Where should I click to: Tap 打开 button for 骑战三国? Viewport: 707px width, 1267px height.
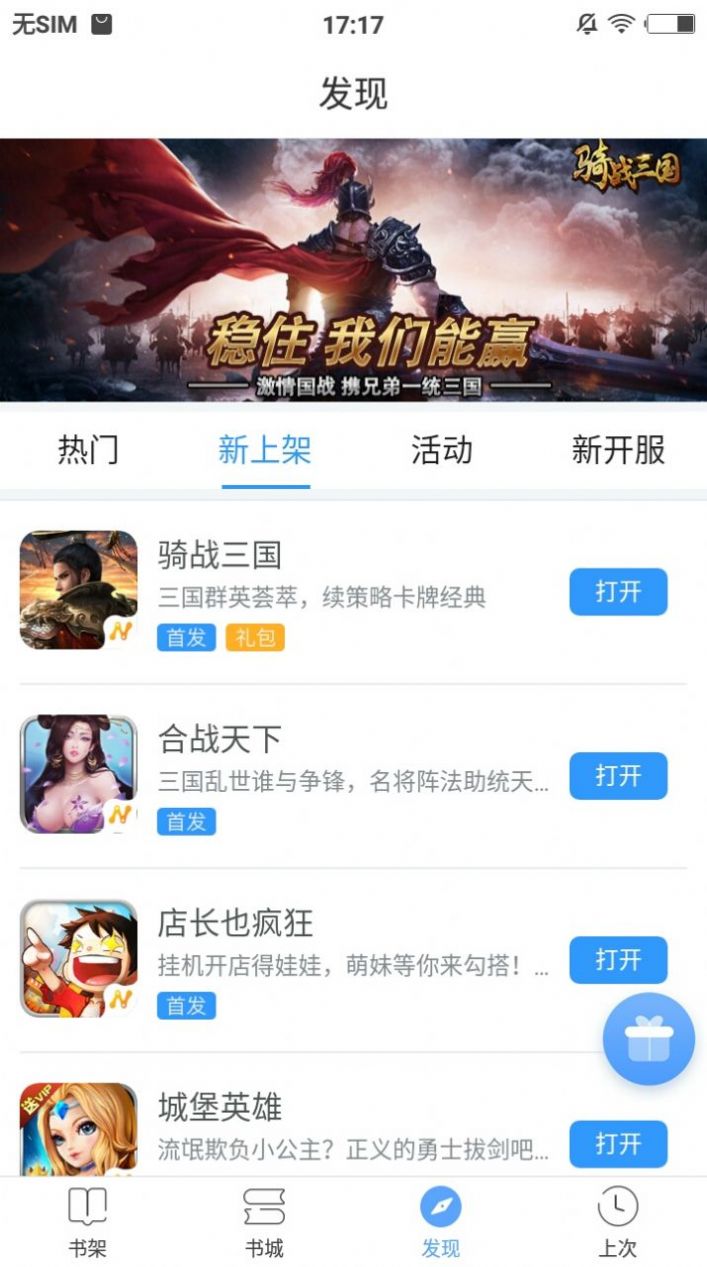click(618, 592)
